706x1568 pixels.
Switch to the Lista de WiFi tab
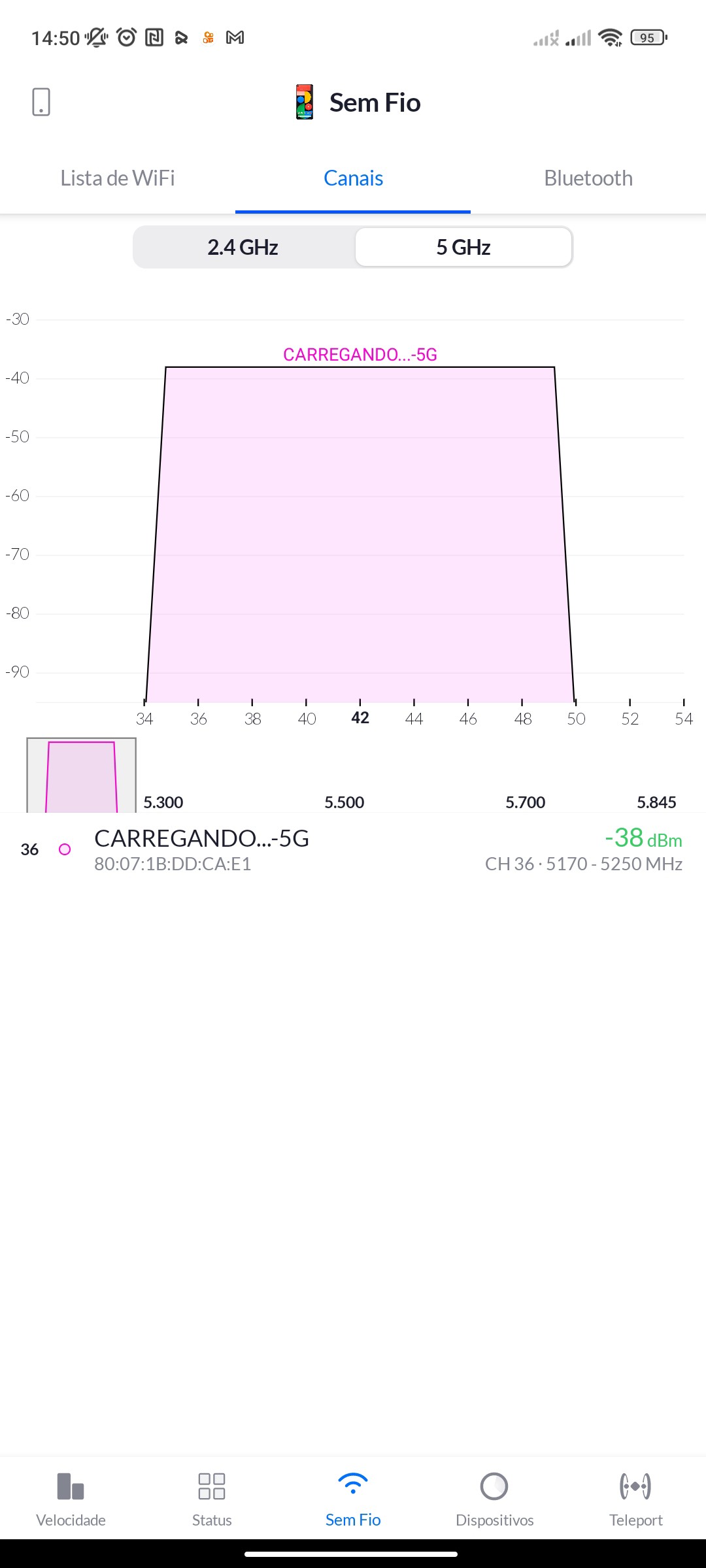tap(118, 178)
